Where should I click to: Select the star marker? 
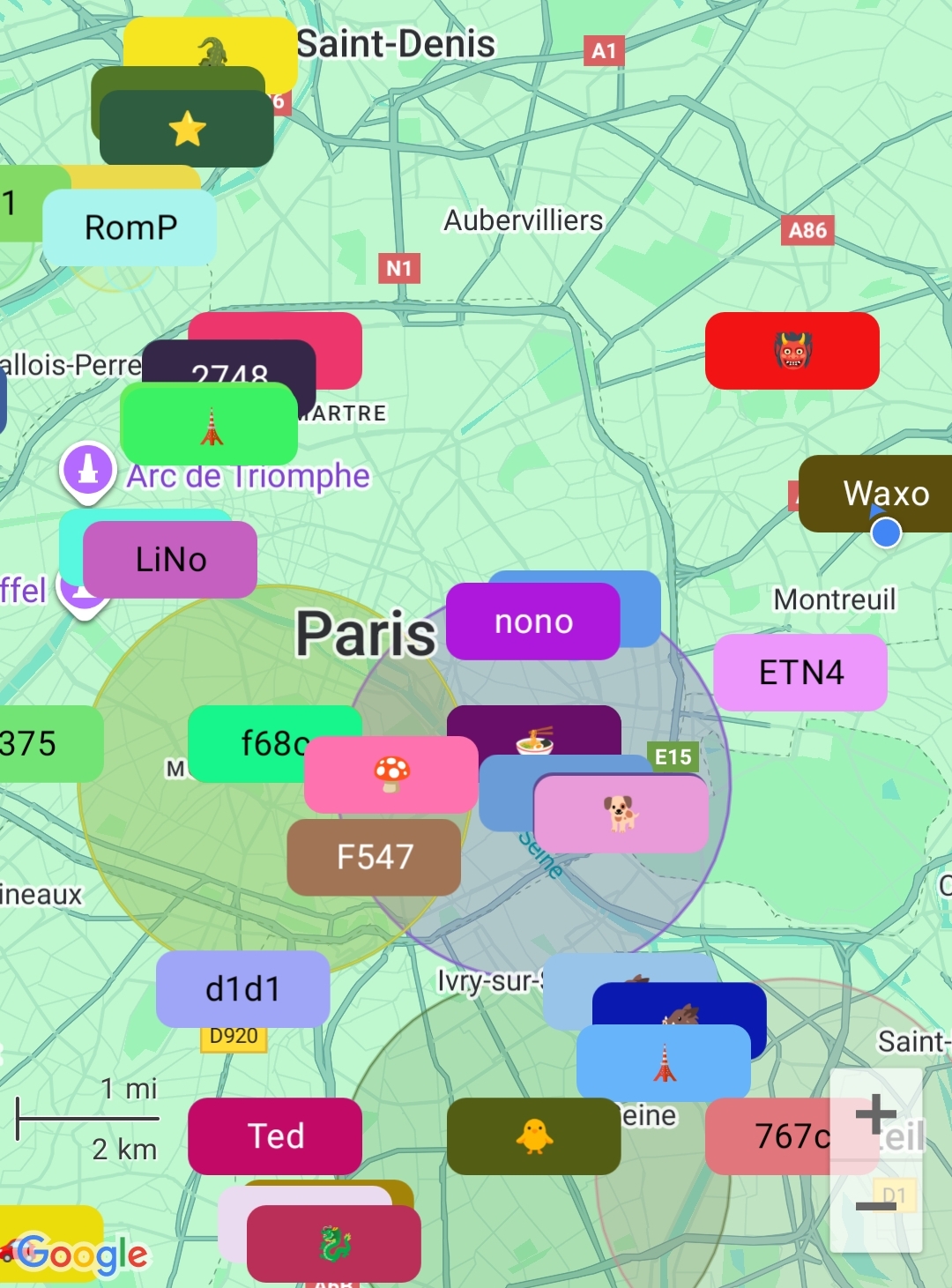pyautogui.click(x=187, y=130)
